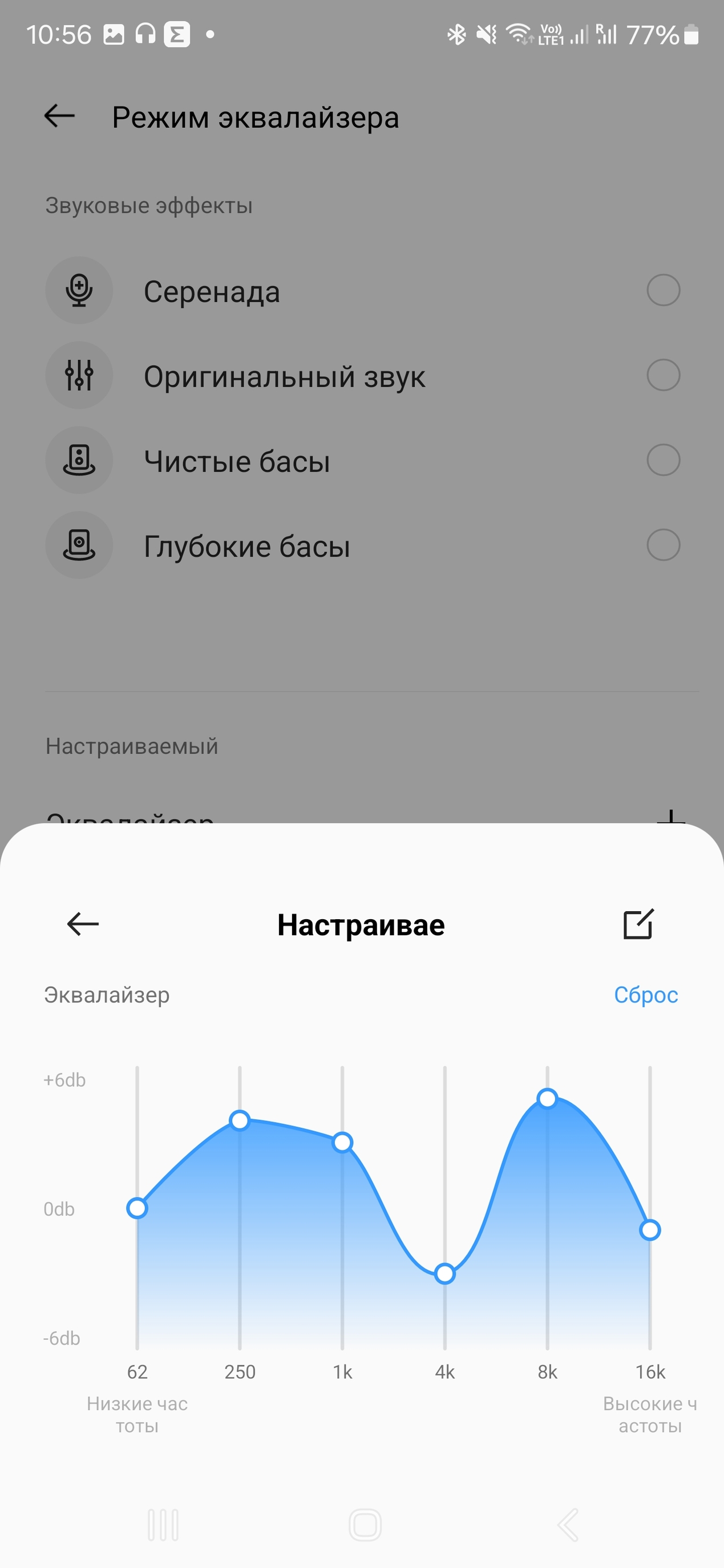Tap the 4k band slider handle
Screen dimensions: 724x1568
[x=445, y=1273]
